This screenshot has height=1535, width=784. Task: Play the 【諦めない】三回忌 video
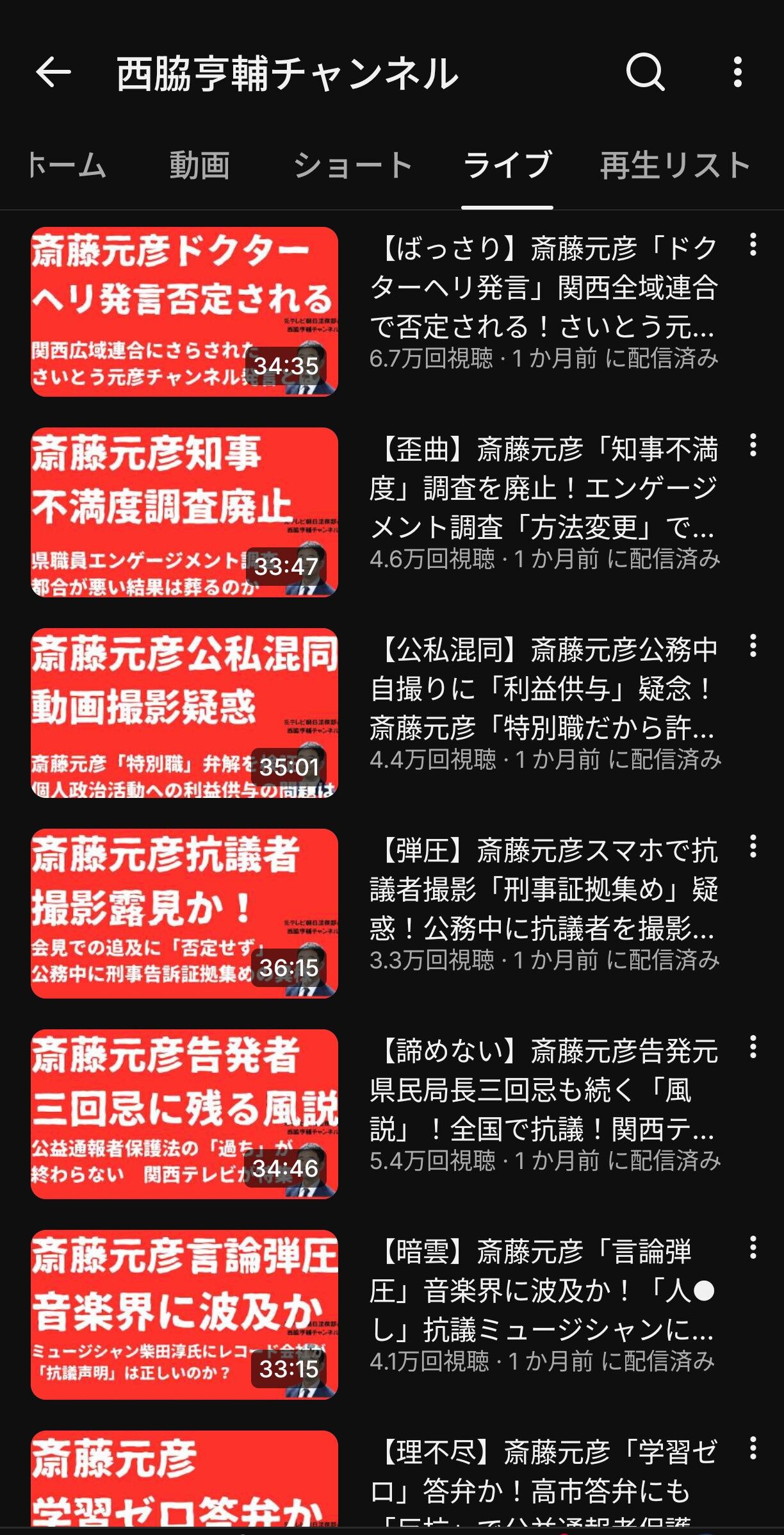[184, 1114]
